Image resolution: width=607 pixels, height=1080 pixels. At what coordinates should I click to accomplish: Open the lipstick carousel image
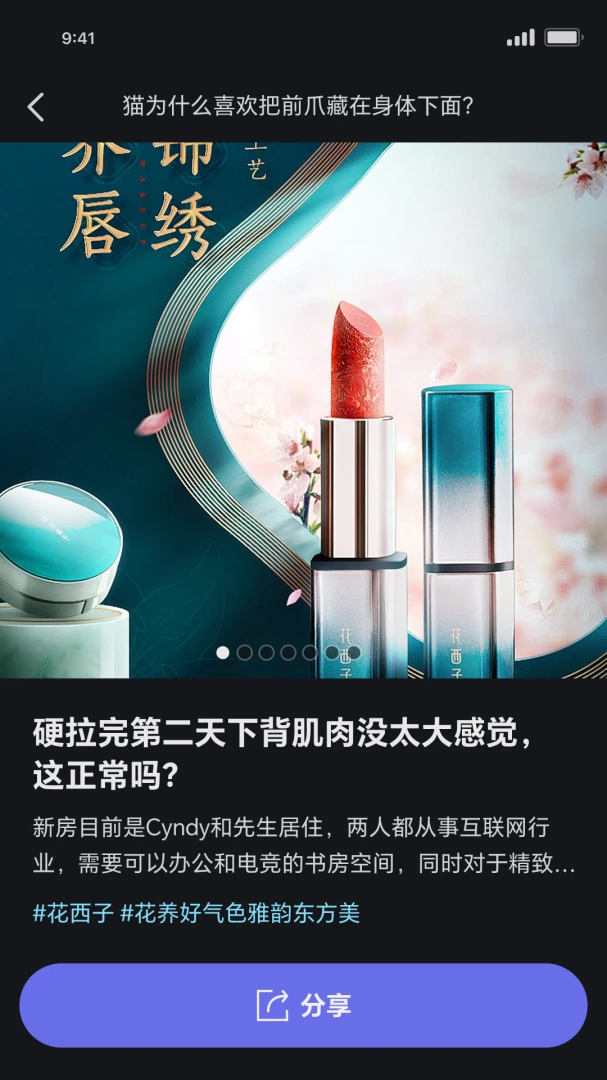(303, 411)
